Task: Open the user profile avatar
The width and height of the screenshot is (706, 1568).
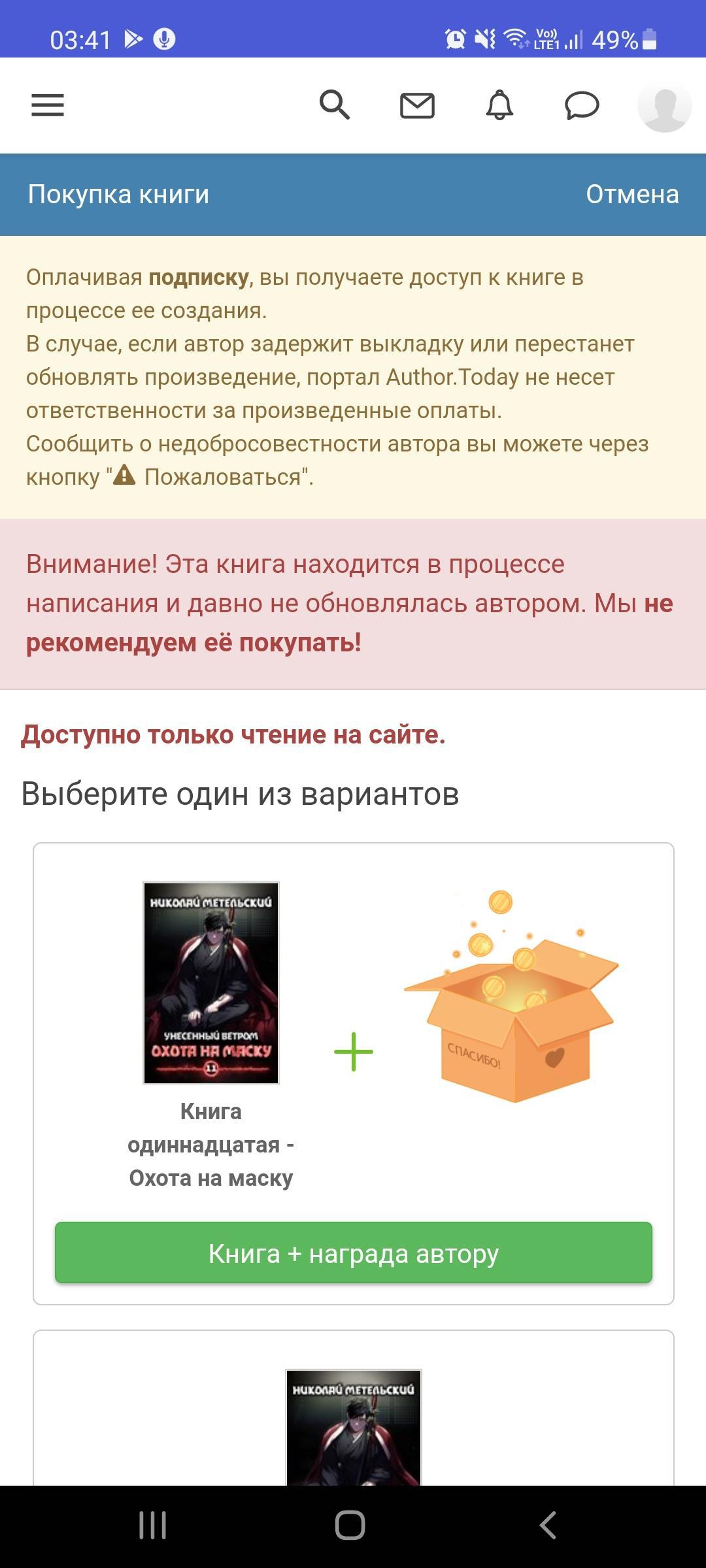Action: tap(664, 105)
